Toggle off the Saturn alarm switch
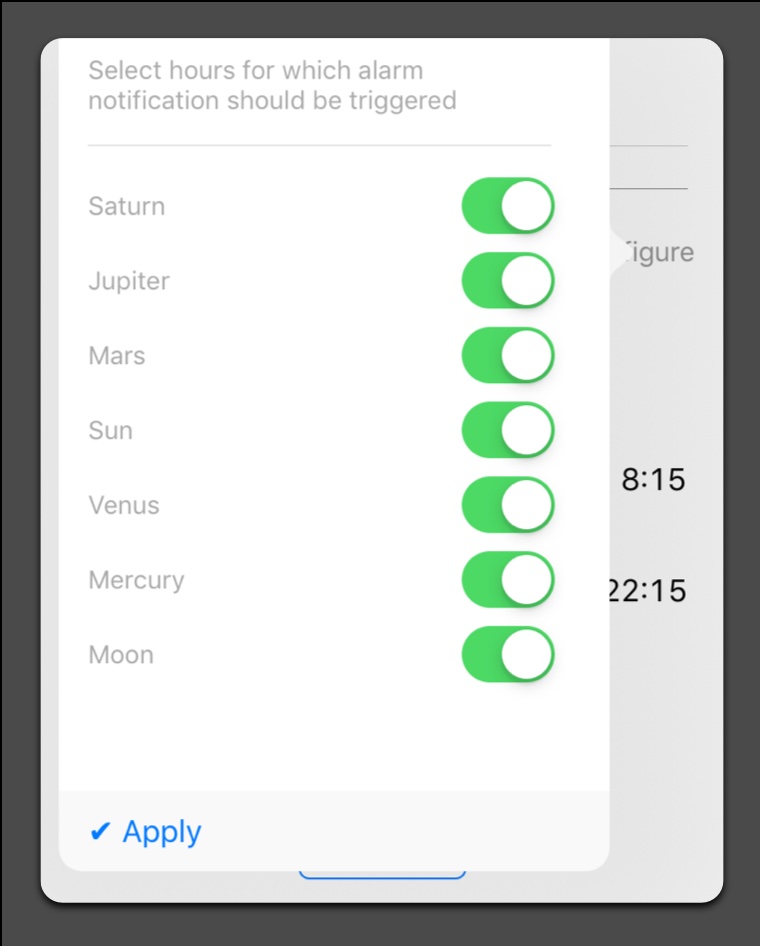The width and height of the screenshot is (760, 946). (507, 206)
